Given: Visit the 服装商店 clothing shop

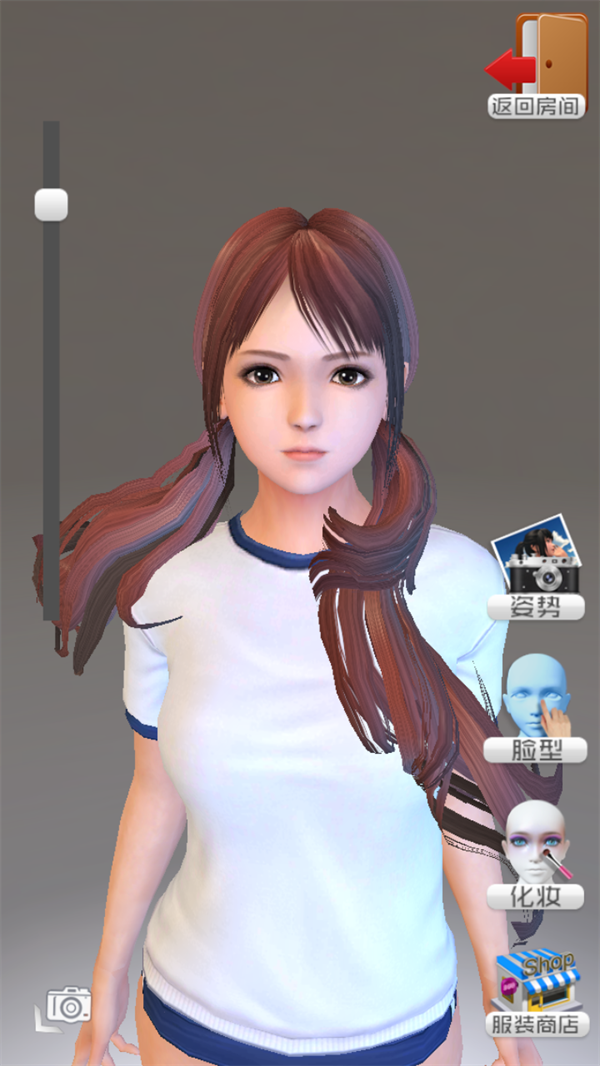Looking at the screenshot, I should (x=537, y=990).
